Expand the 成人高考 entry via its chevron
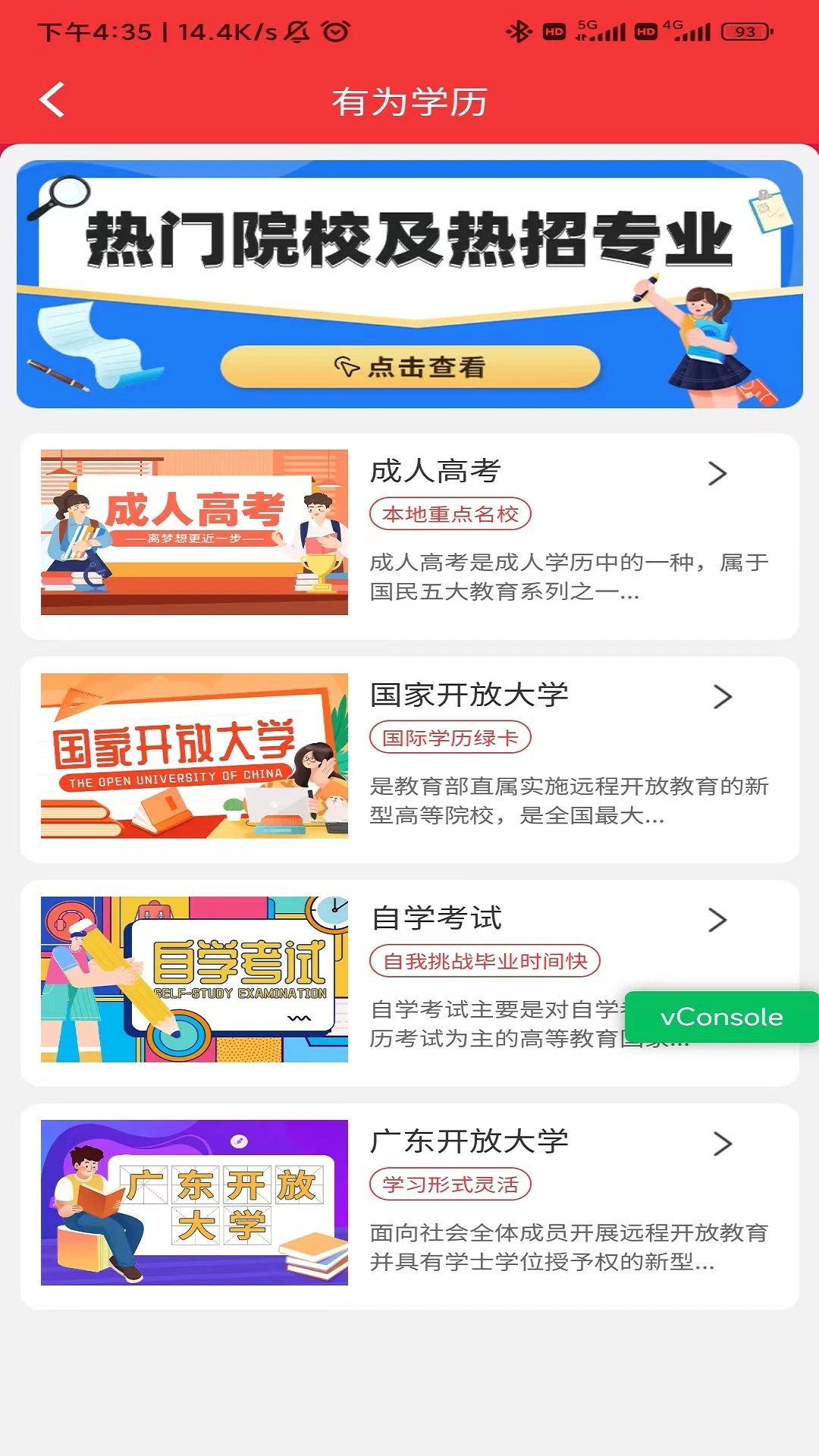 point(719,474)
